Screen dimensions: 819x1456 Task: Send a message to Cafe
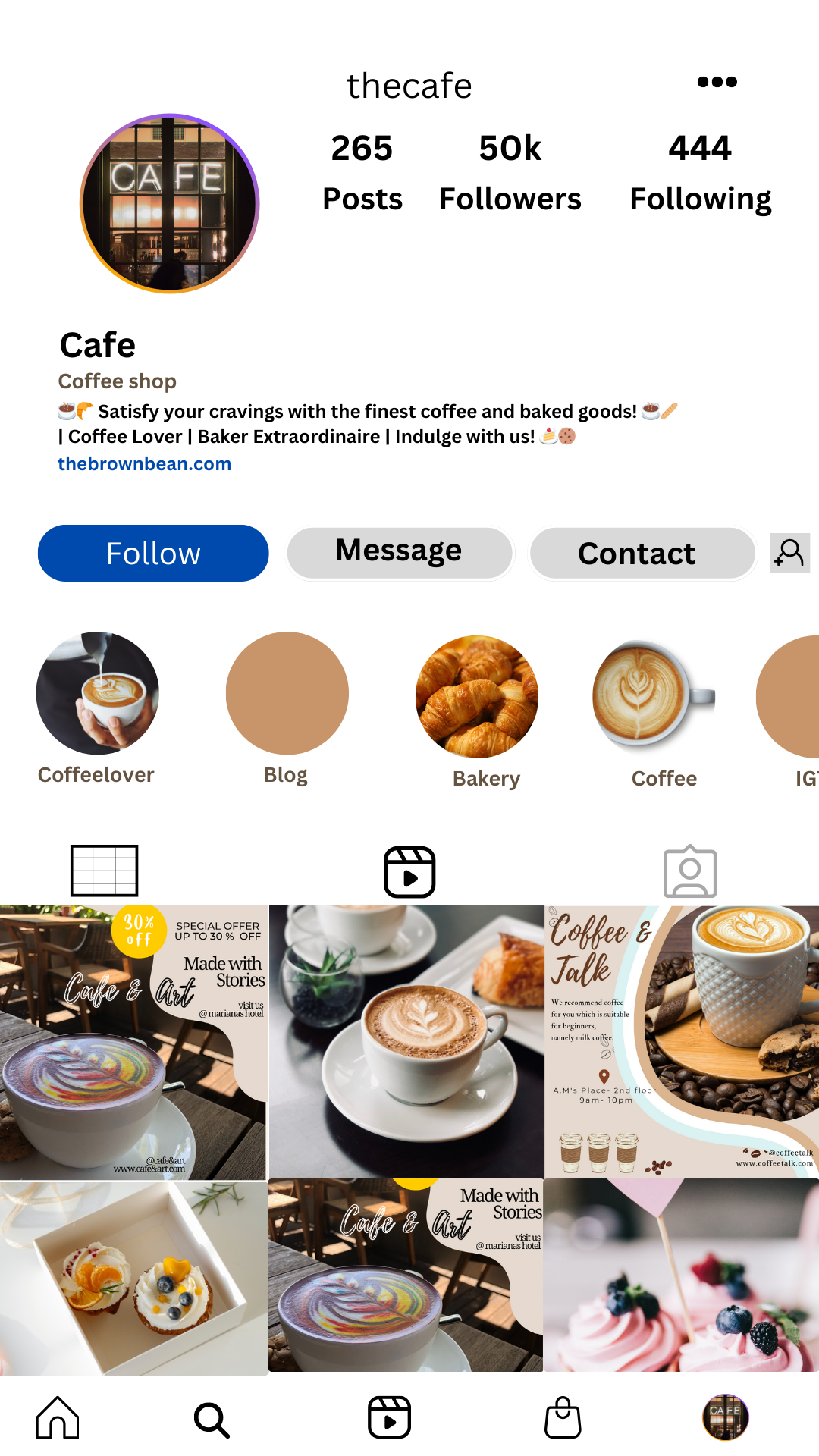tap(399, 553)
